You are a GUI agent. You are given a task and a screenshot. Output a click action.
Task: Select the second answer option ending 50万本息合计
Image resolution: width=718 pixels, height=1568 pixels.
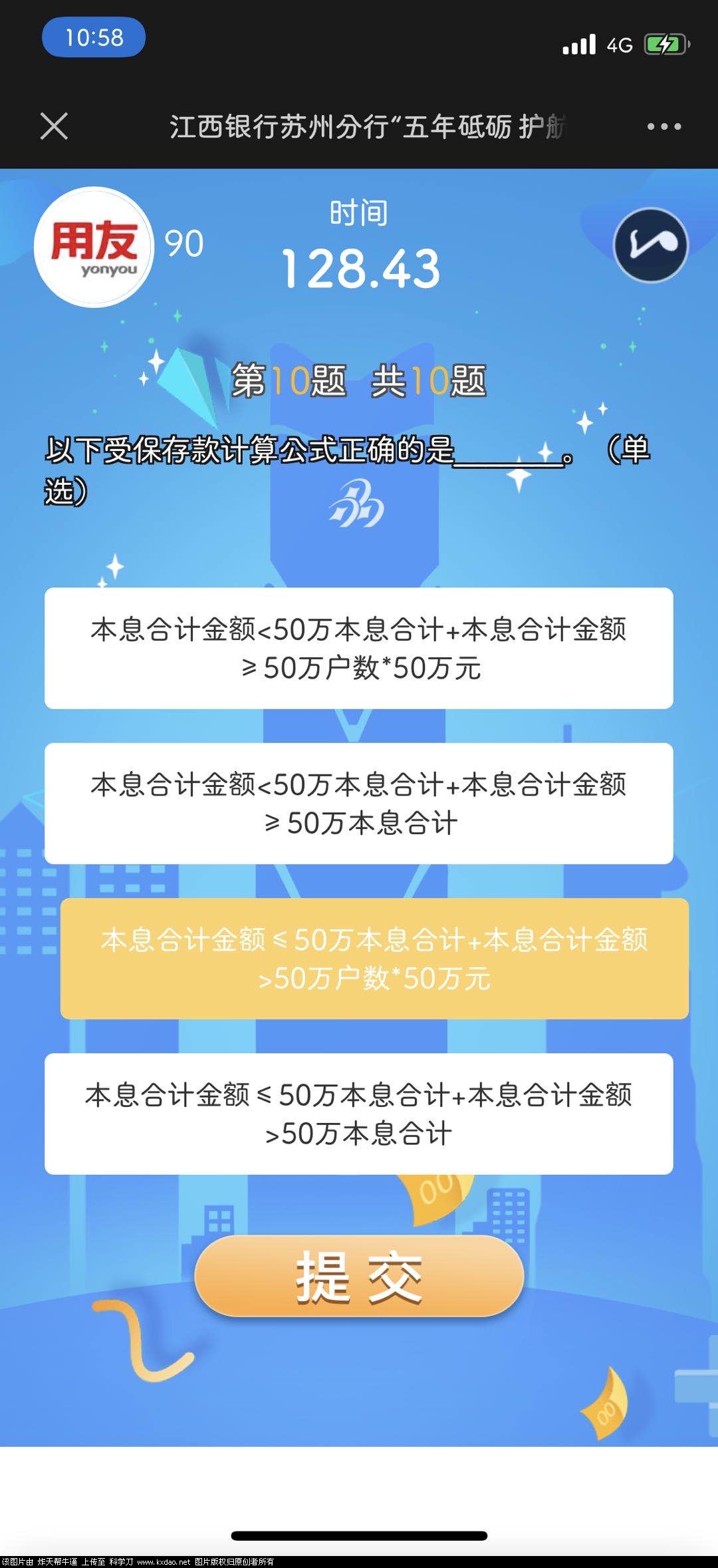(359, 803)
